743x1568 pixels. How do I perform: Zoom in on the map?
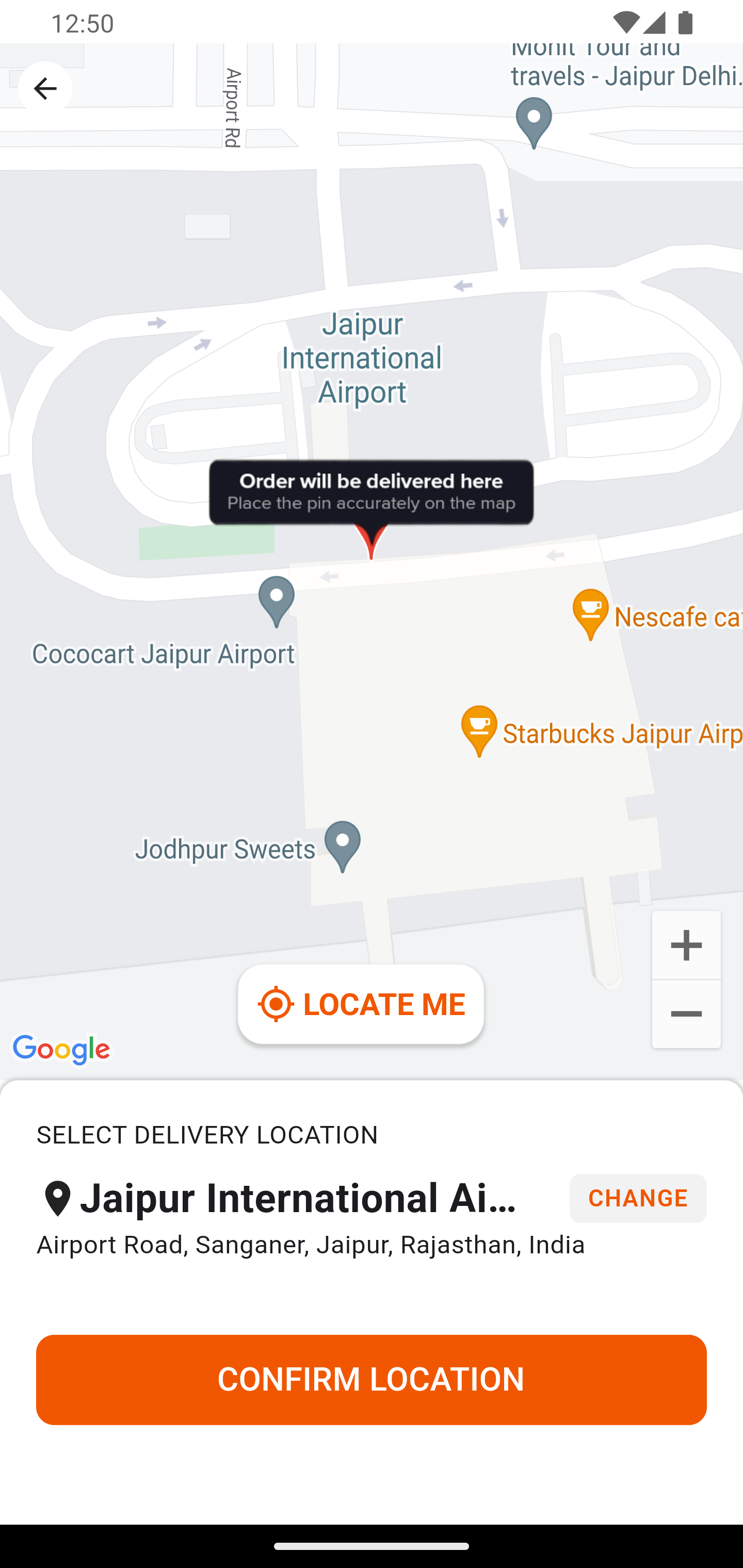tap(686, 945)
